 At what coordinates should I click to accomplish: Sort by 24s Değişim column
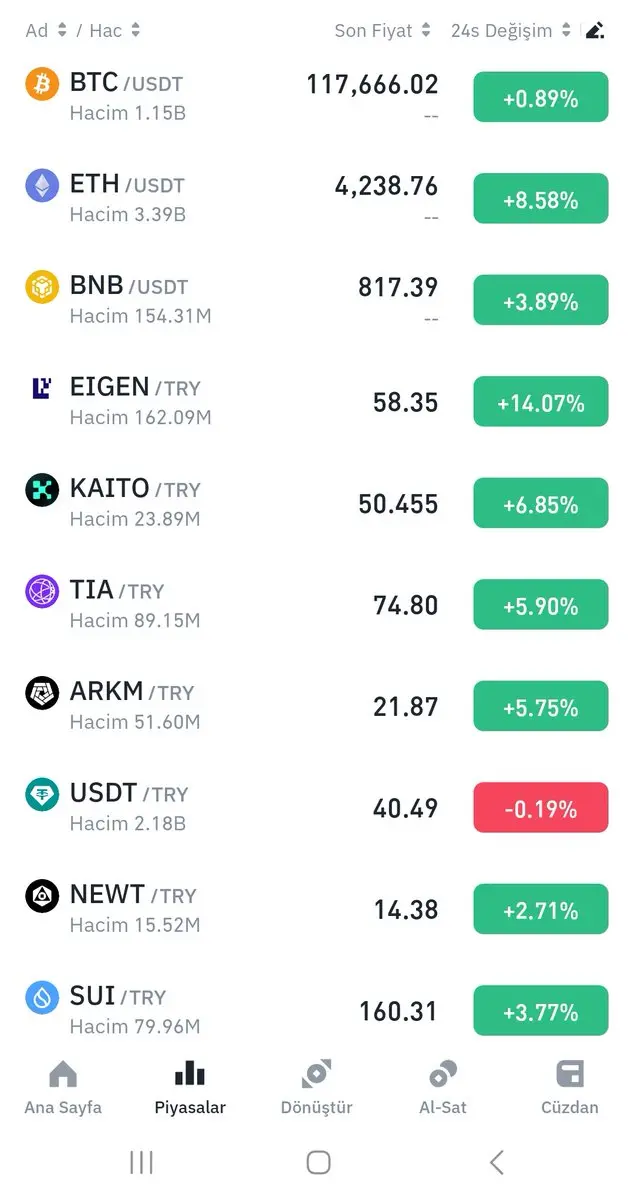pos(510,31)
